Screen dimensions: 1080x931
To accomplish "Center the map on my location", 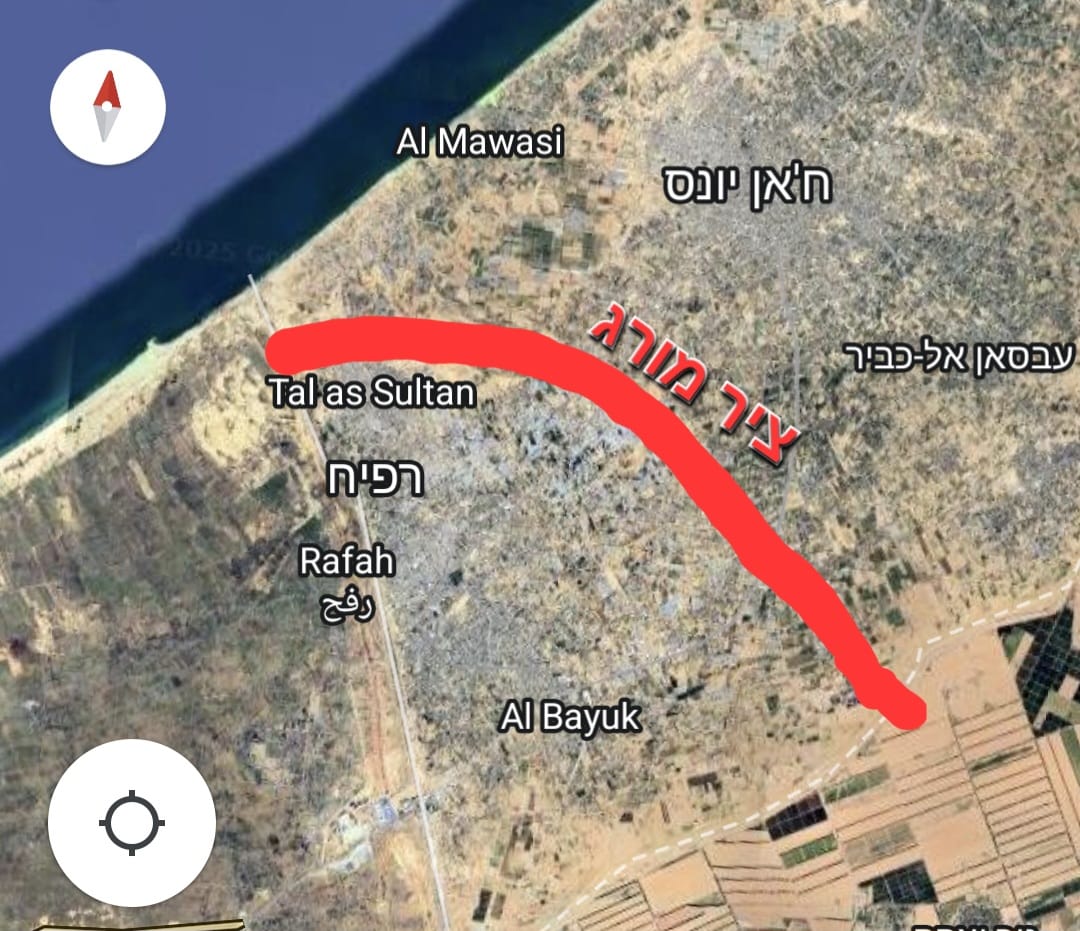I will coord(131,823).
